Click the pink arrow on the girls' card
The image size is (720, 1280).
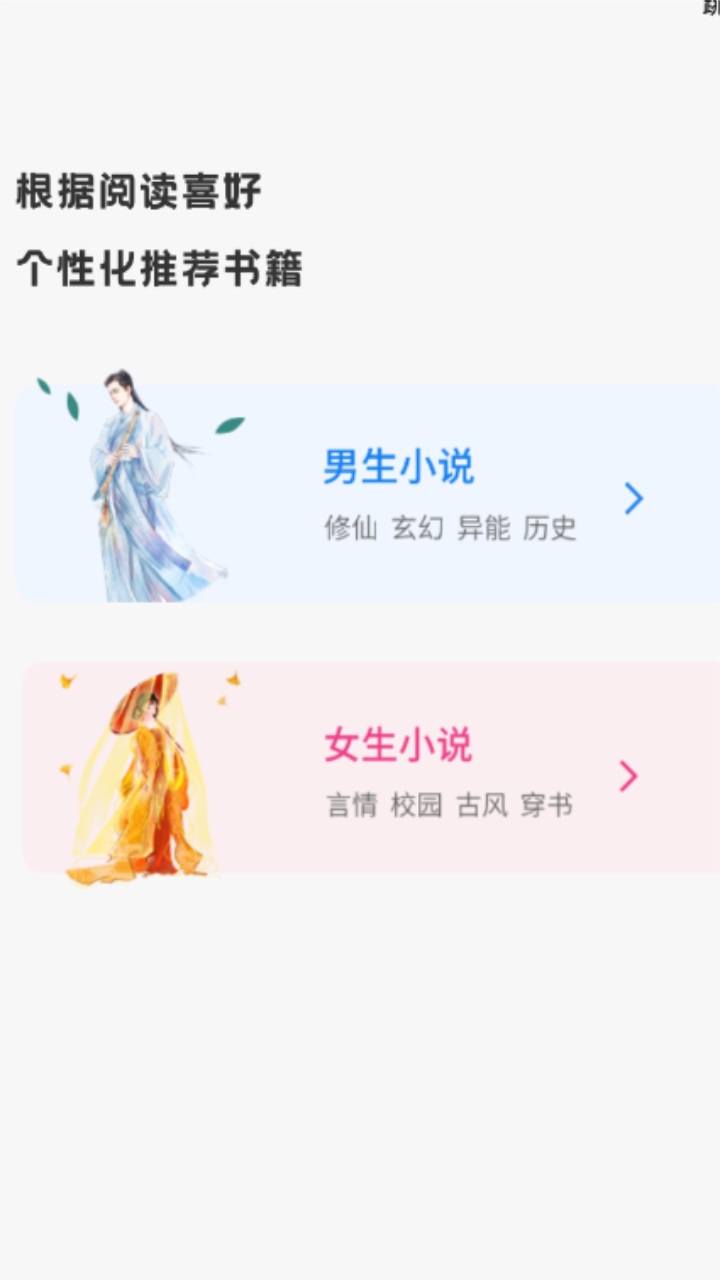627,777
